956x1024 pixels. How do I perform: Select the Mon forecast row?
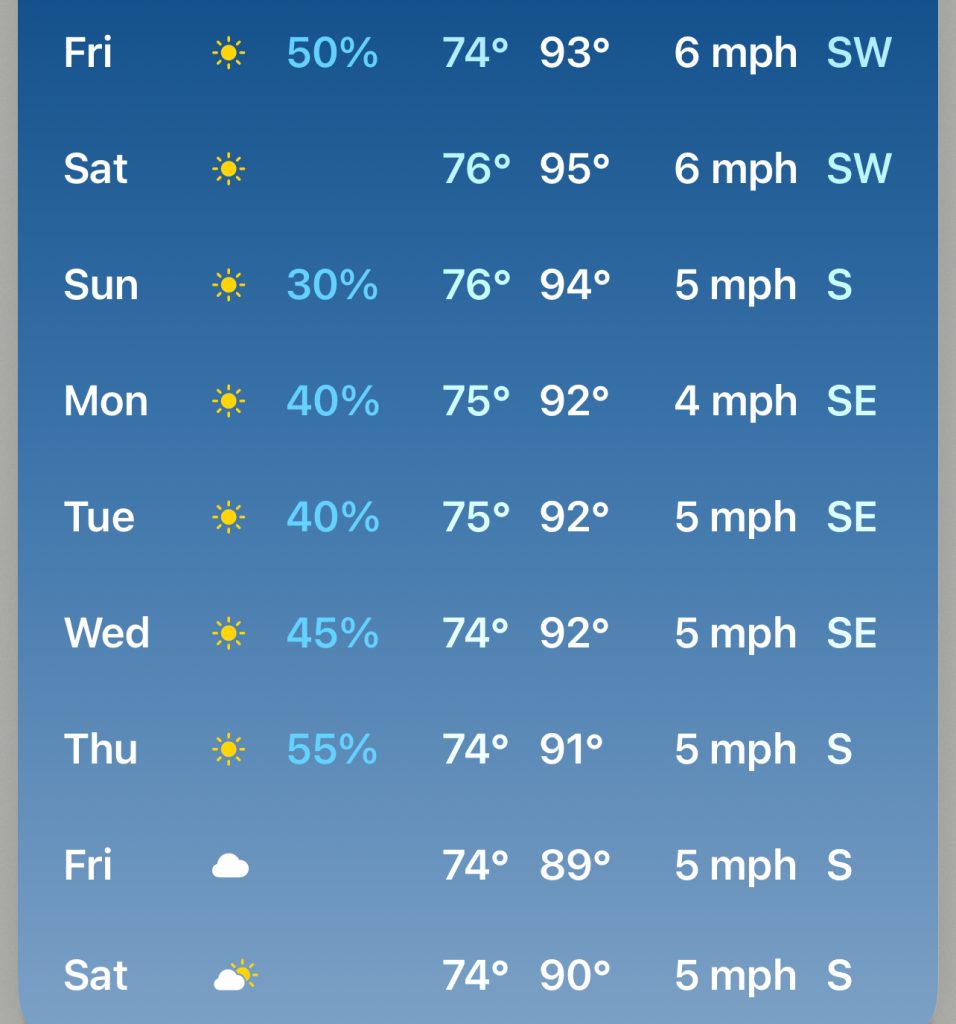click(x=477, y=402)
